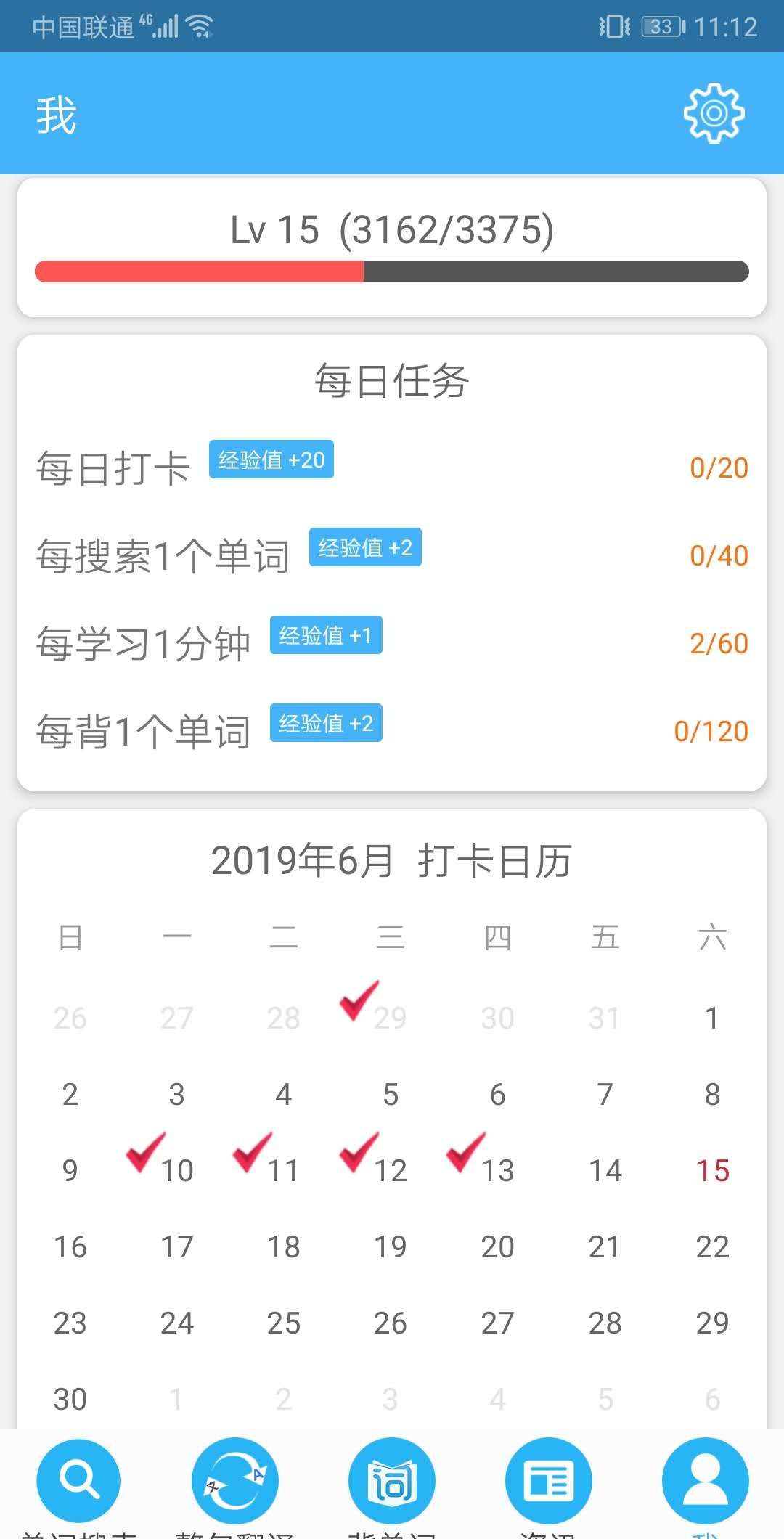Tap the 0/120 progress counter
This screenshot has height=1539, width=784.
(712, 730)
